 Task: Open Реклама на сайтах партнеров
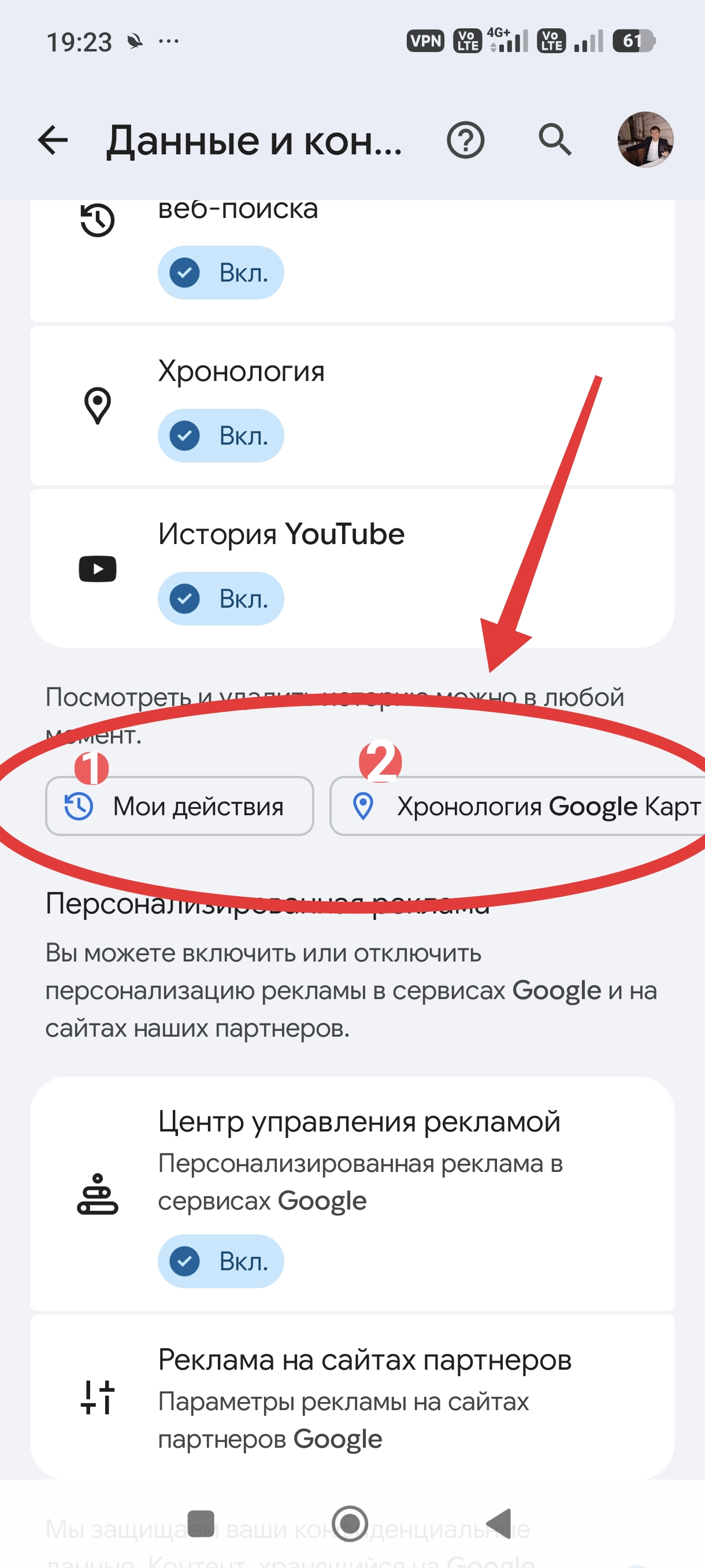(x=351, y=1397)
